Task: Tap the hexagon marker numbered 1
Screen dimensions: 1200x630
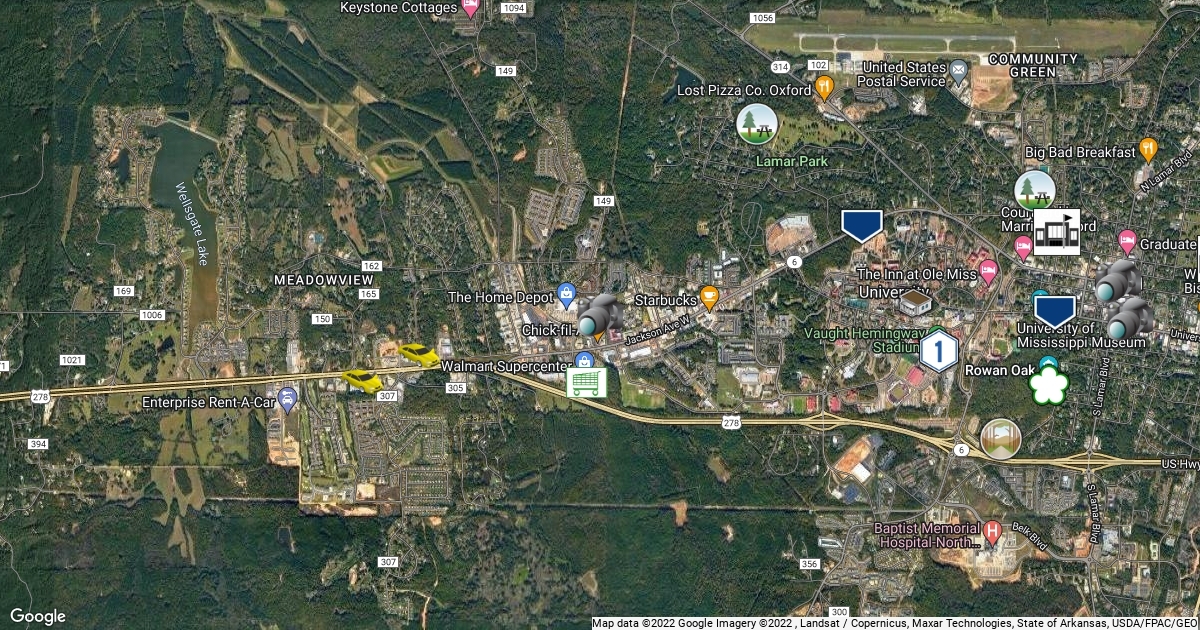Action: point(939,351)
